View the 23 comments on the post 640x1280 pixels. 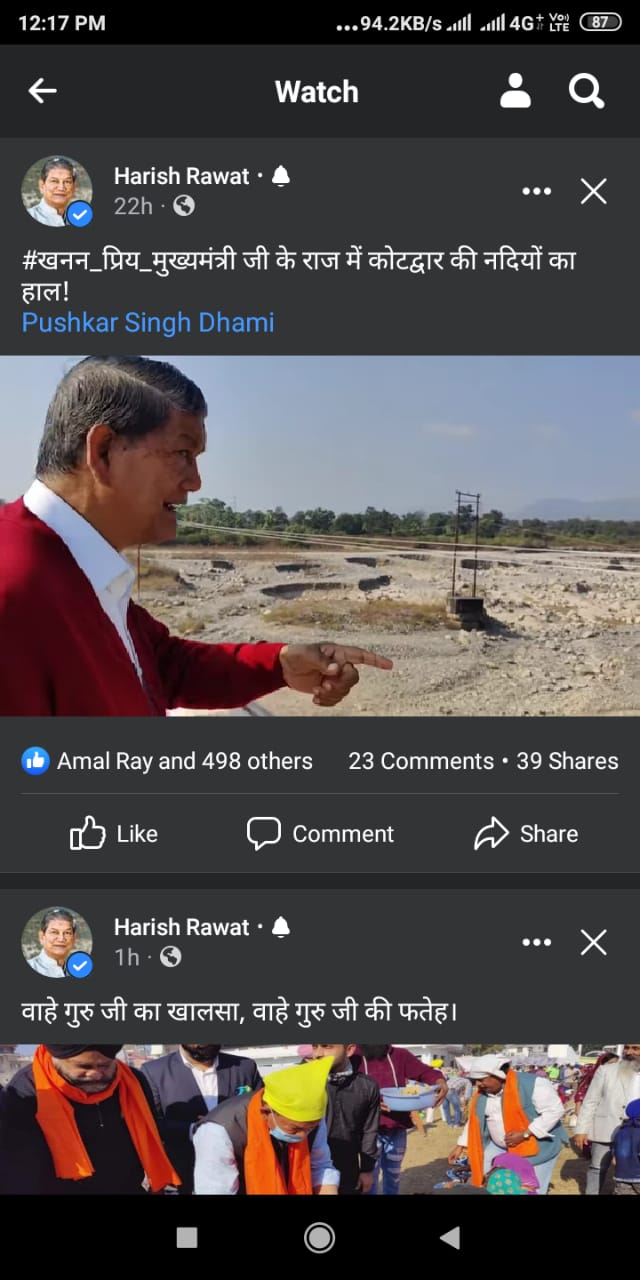[420, 761]
